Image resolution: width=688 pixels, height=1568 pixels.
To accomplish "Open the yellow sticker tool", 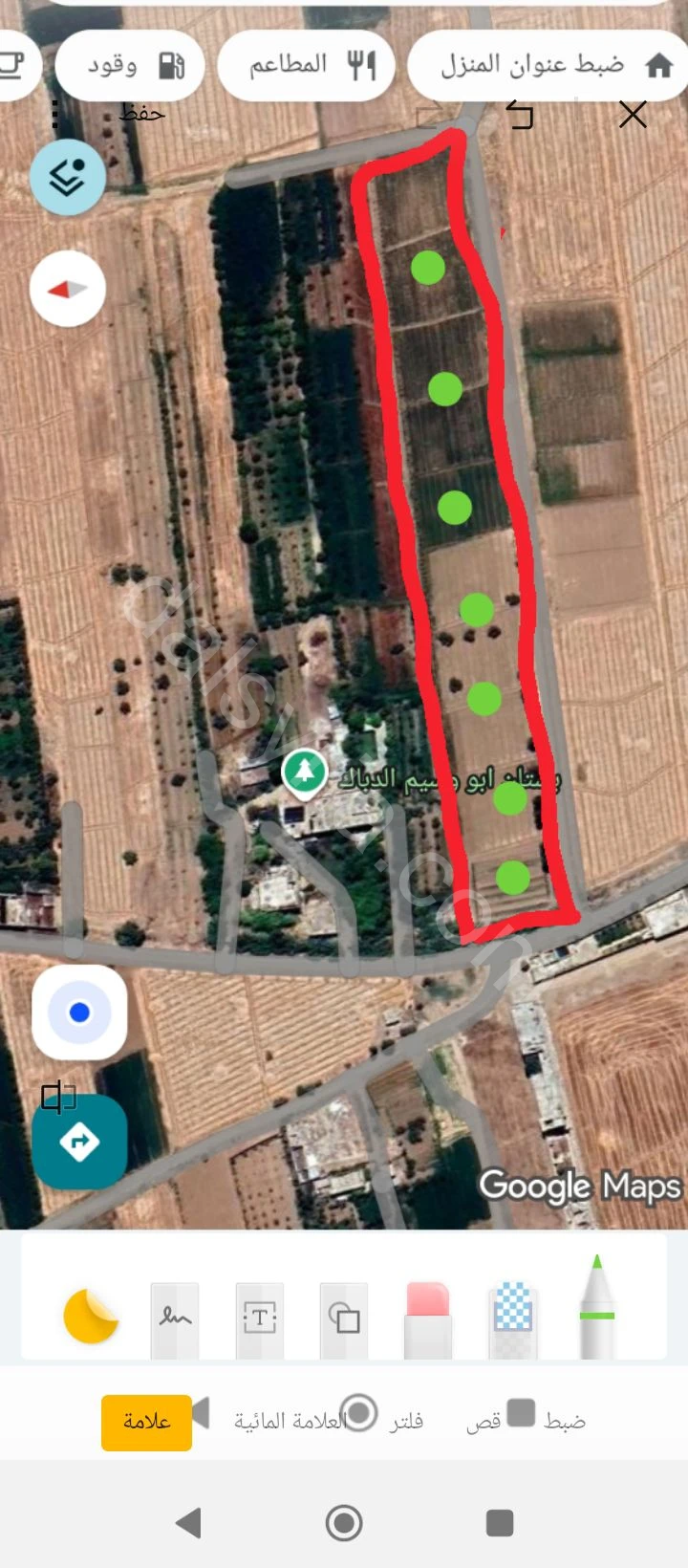I will tap(90, 1317).
